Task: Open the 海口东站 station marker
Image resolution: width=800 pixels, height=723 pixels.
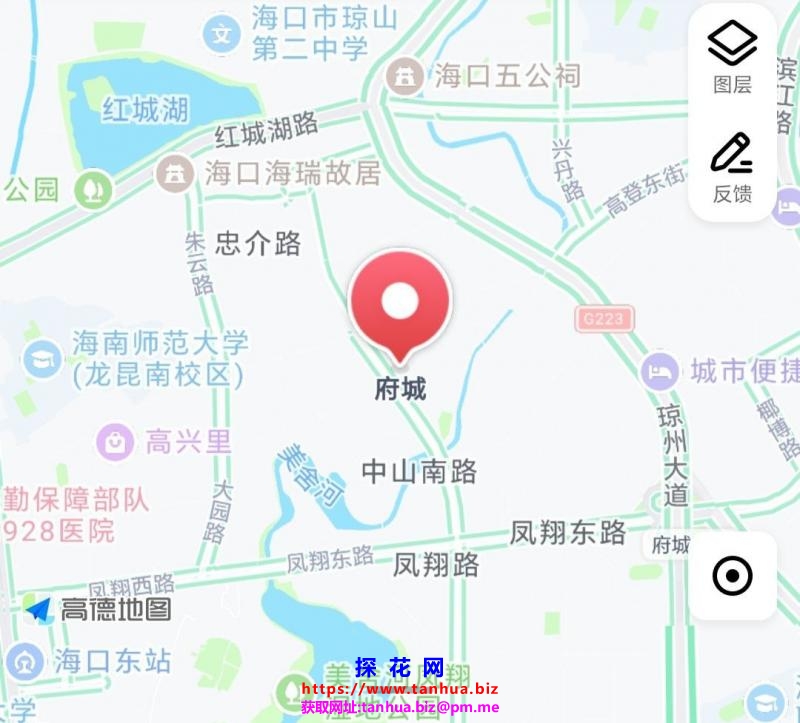Action: pyautogui.click(x=23, y=661)
